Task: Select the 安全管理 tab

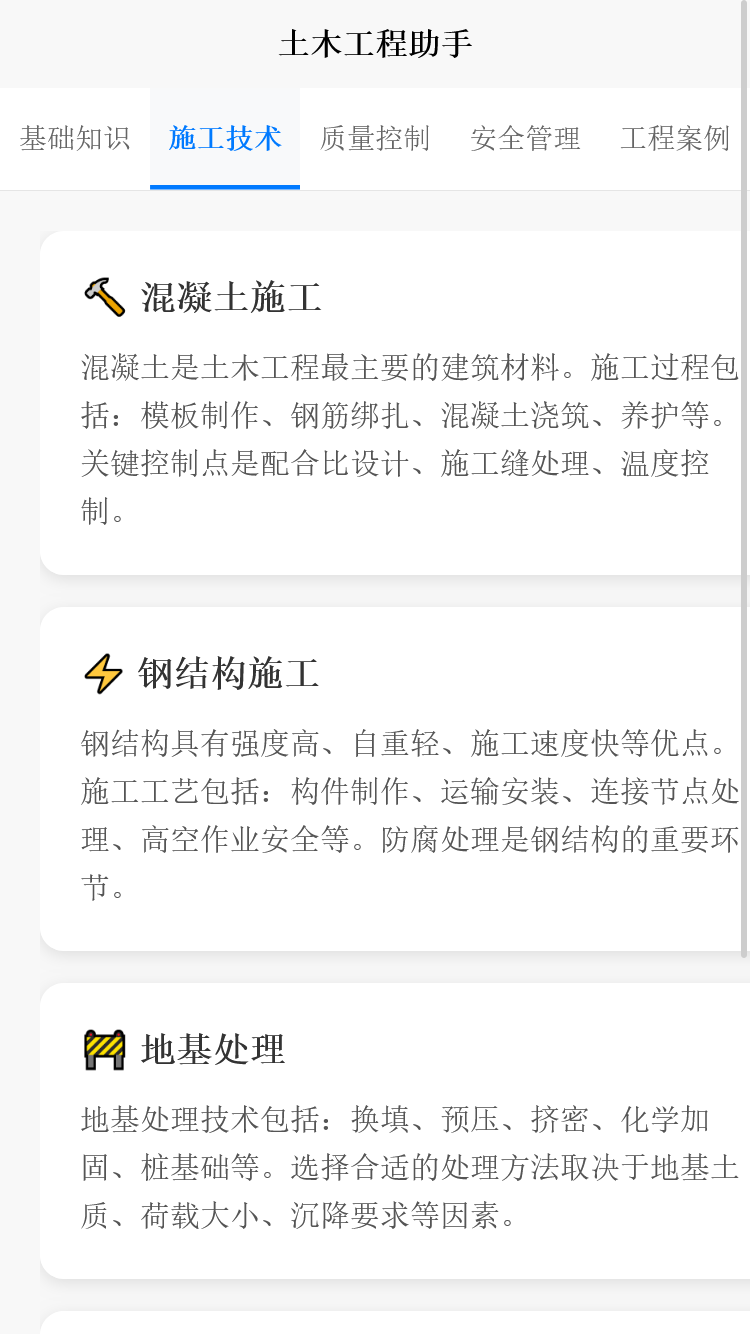Action: [x=524, y=139]
